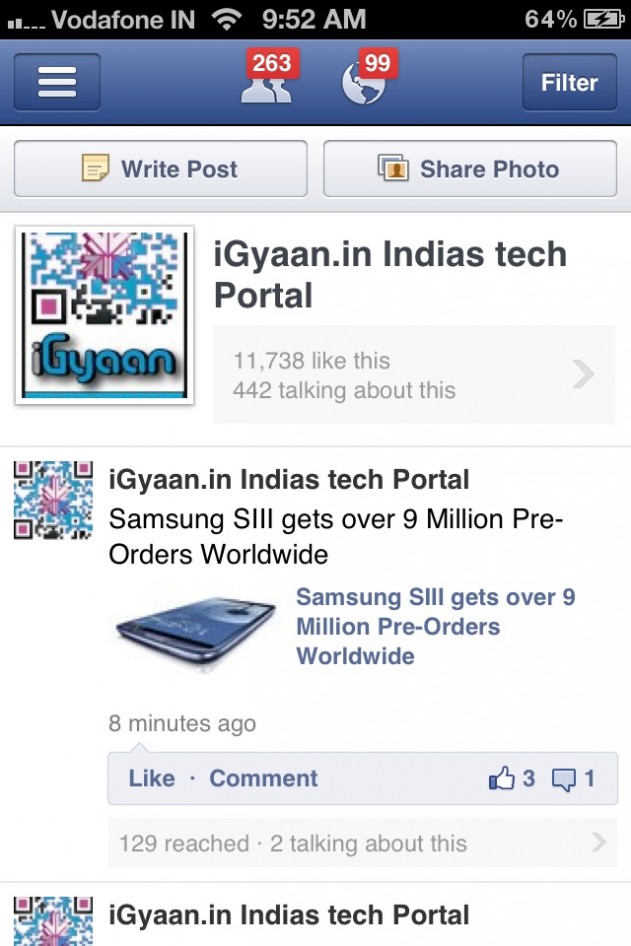Image resolution: width=631 pixels, height=946 pixels.
Task: View the 3 likes on post
Action: point(512,778)
